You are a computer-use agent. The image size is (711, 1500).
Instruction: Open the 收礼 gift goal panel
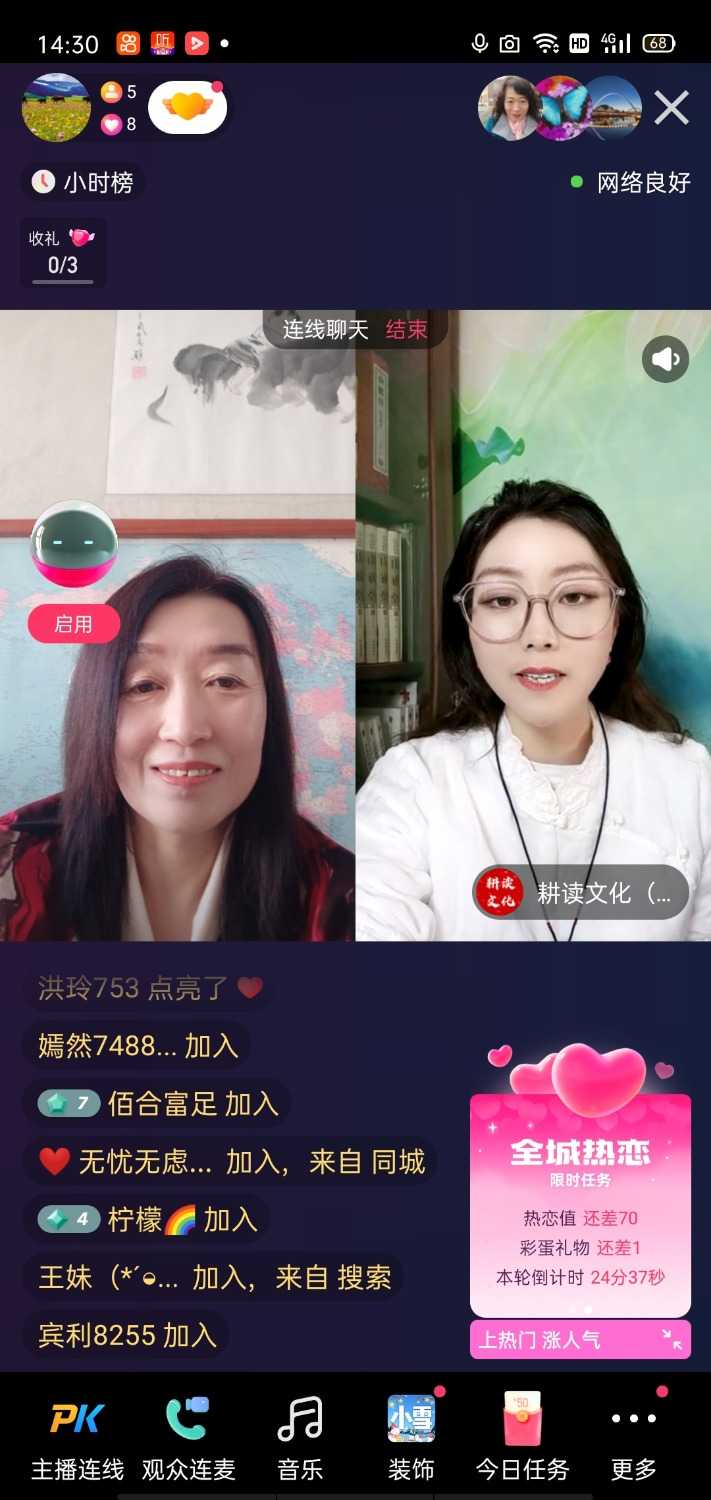[x=63, y=253]
